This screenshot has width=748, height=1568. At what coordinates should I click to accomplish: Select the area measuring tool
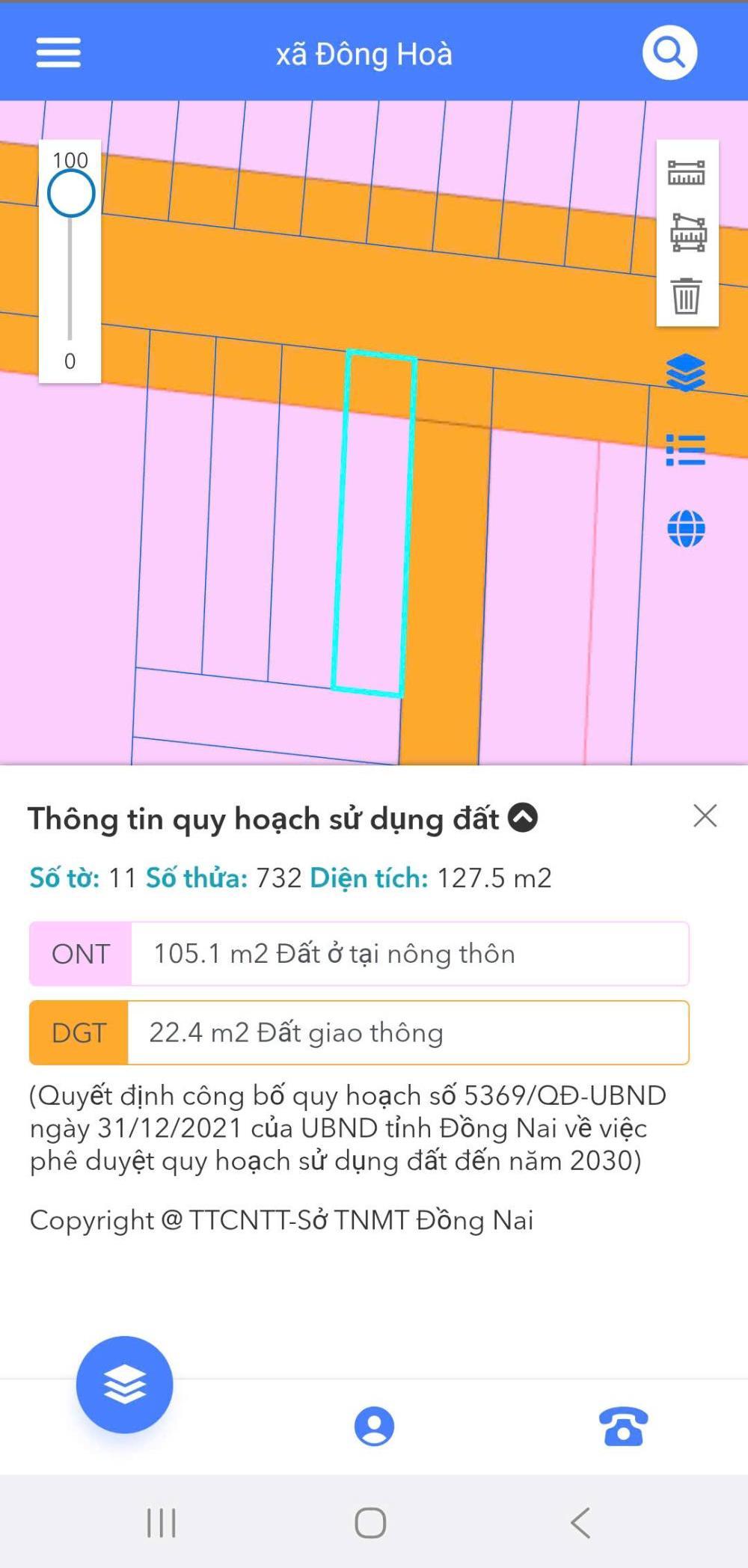click(x=687, y=233)
